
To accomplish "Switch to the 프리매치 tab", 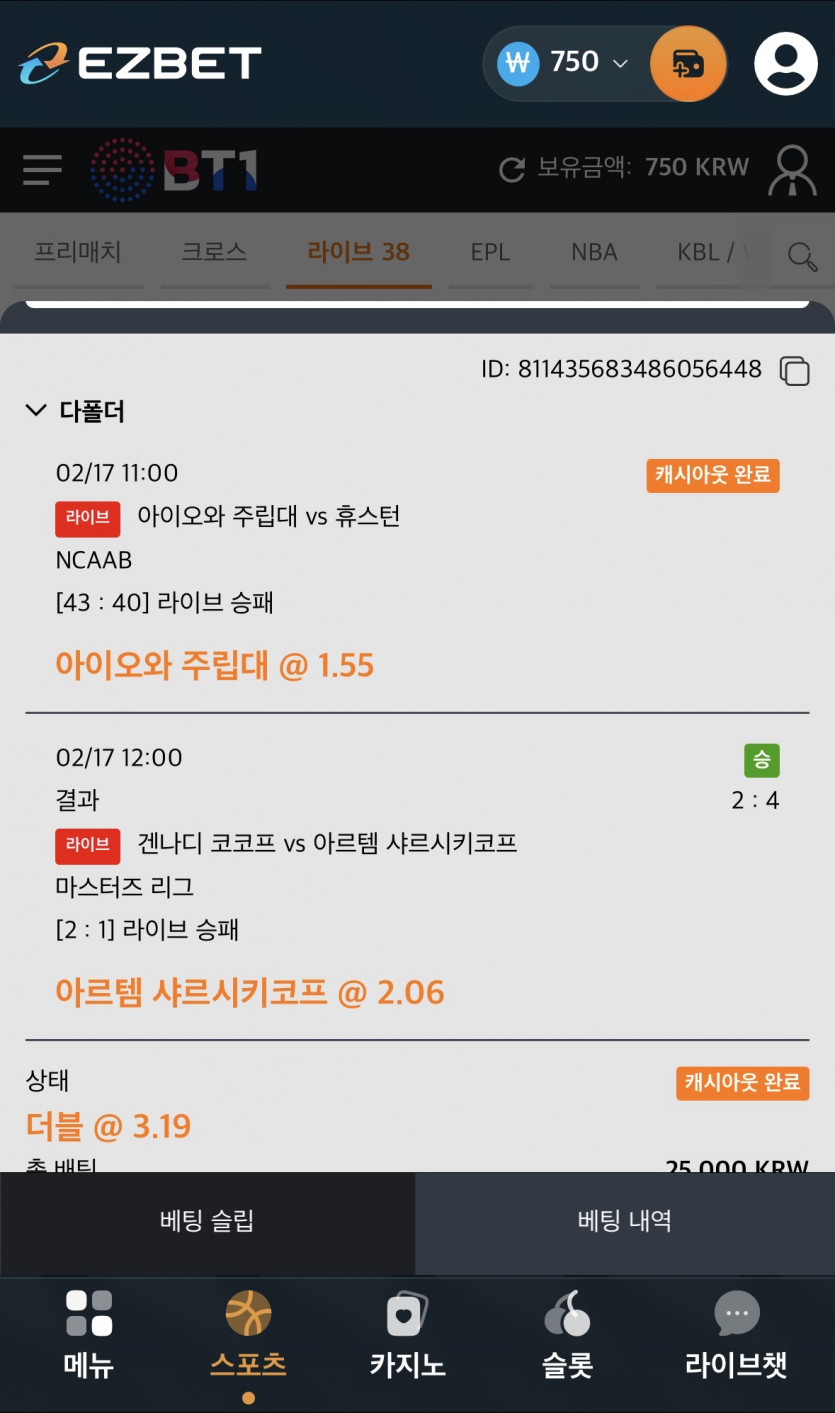I will pyautogui.click(x=78, y=252).
